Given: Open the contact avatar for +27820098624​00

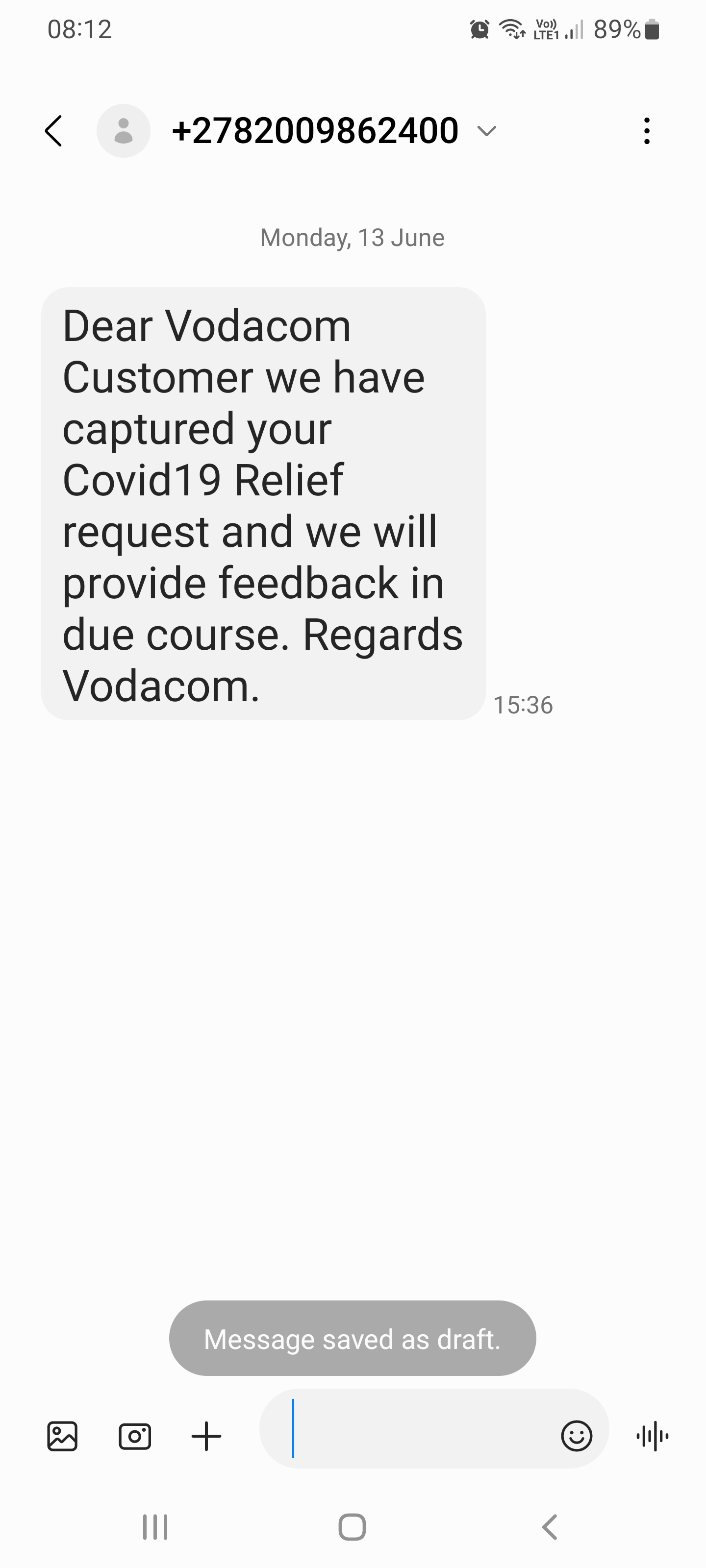Looking at the screenshot, I should coord(124,131).
